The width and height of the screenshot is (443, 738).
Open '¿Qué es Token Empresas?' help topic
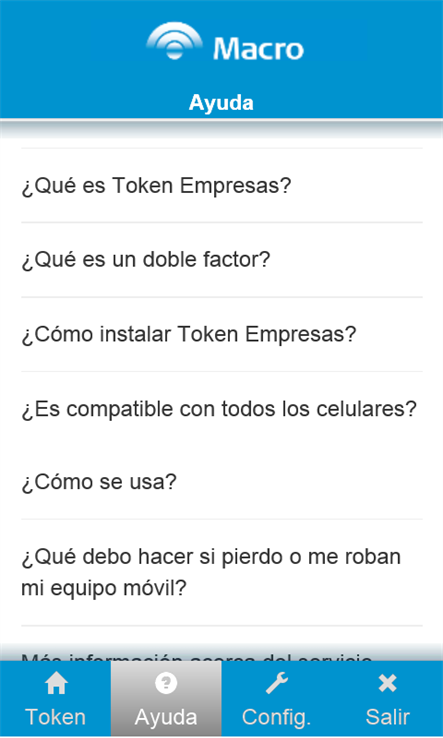[x=222, y=185]
